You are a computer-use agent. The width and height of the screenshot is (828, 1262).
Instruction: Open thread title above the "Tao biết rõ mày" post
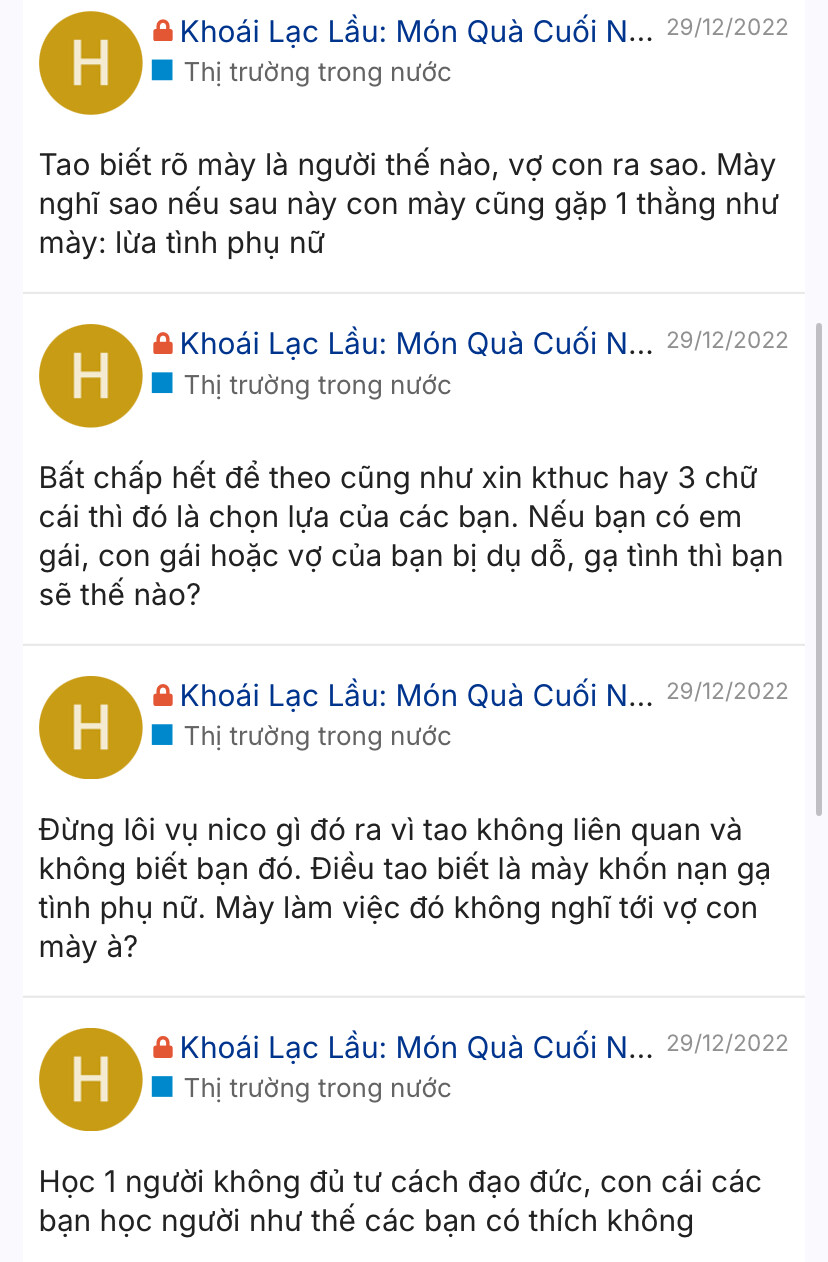pos(415,32)
